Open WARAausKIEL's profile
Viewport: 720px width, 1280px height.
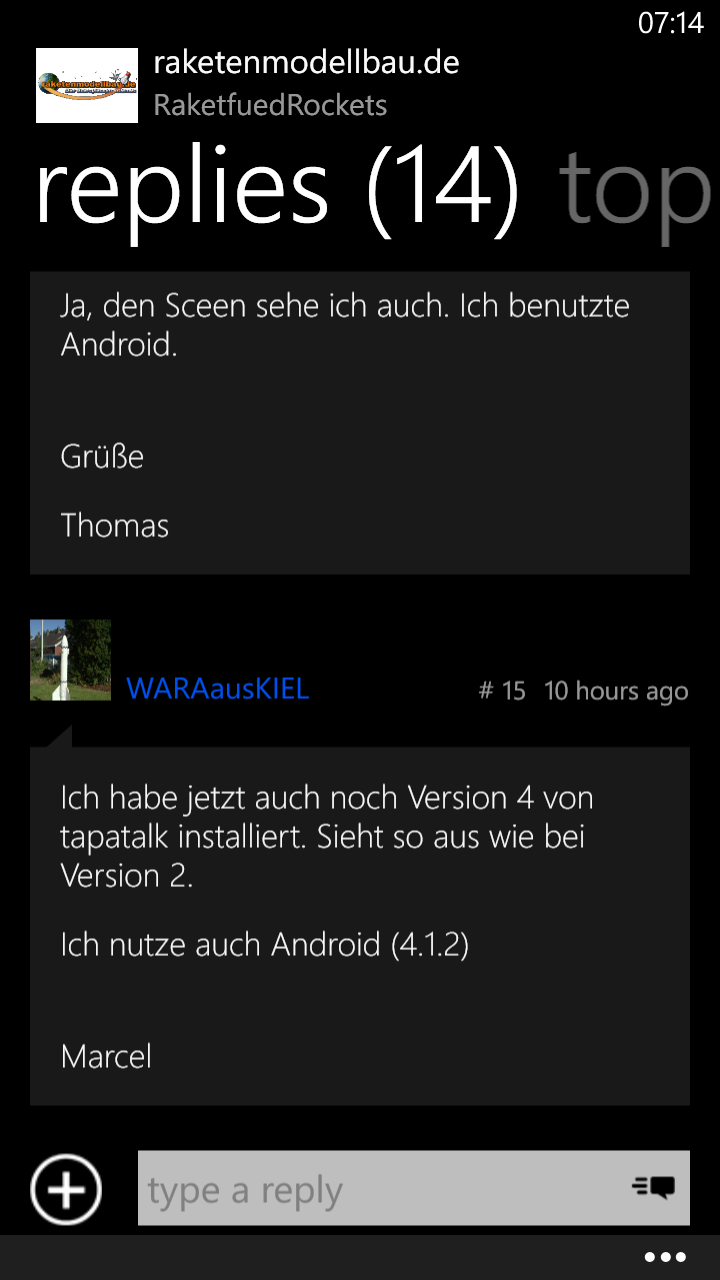coord(218,688)
